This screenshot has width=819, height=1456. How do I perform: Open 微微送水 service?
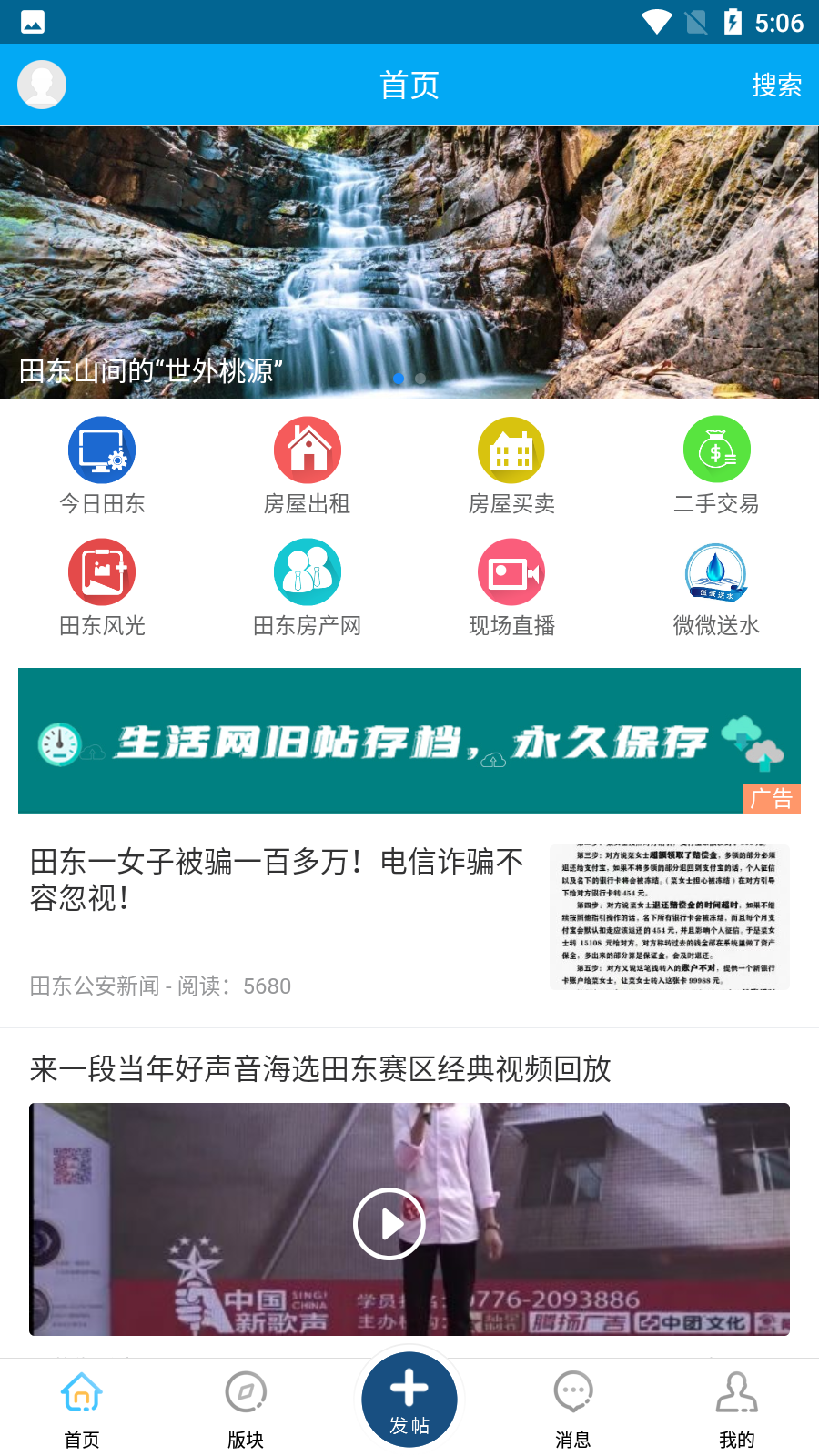click(x=716, y=587)
